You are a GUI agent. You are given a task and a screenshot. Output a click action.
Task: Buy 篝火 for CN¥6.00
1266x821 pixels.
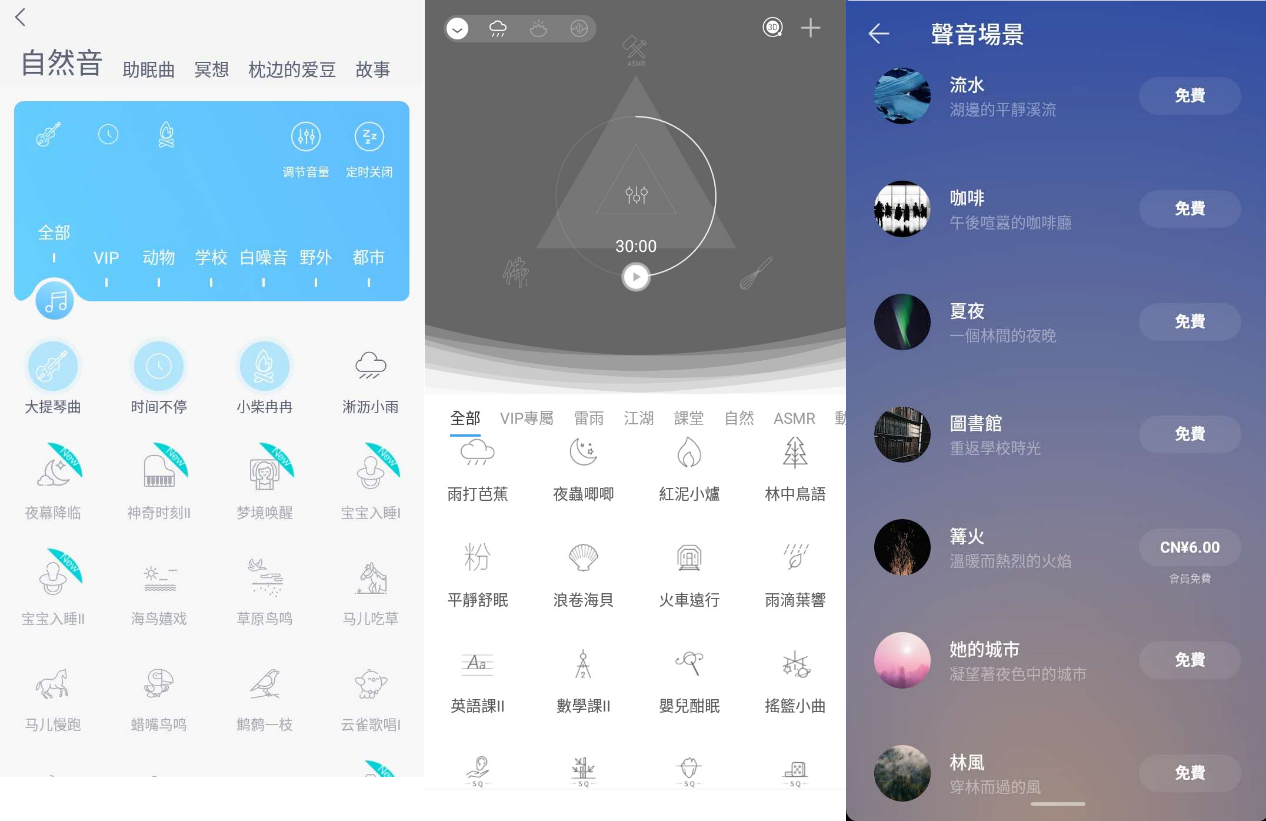click(x=1189, y=548)
